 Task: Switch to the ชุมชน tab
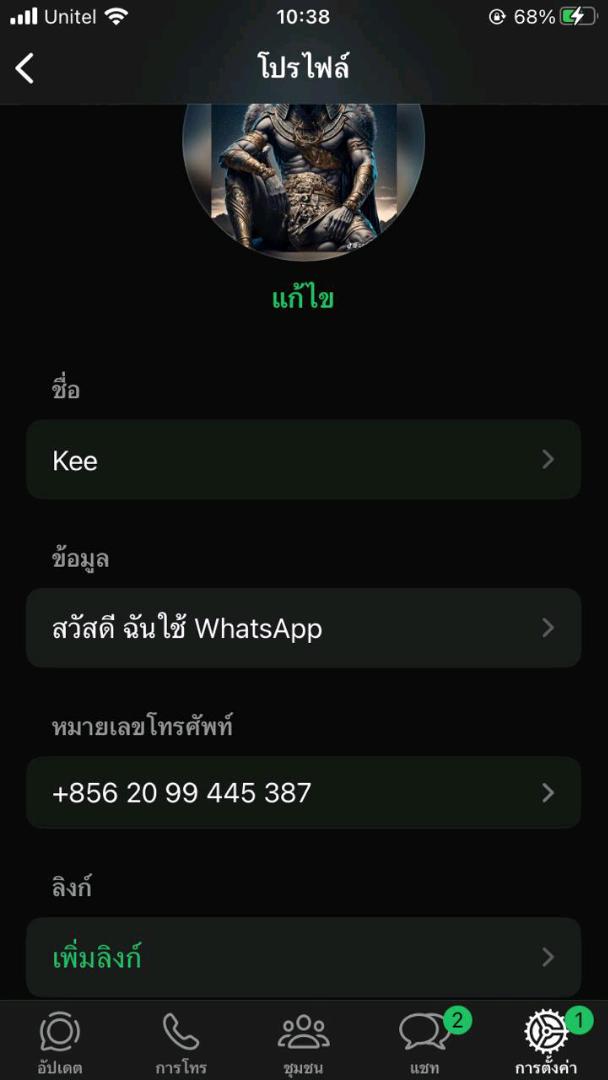click(303, 1042)
